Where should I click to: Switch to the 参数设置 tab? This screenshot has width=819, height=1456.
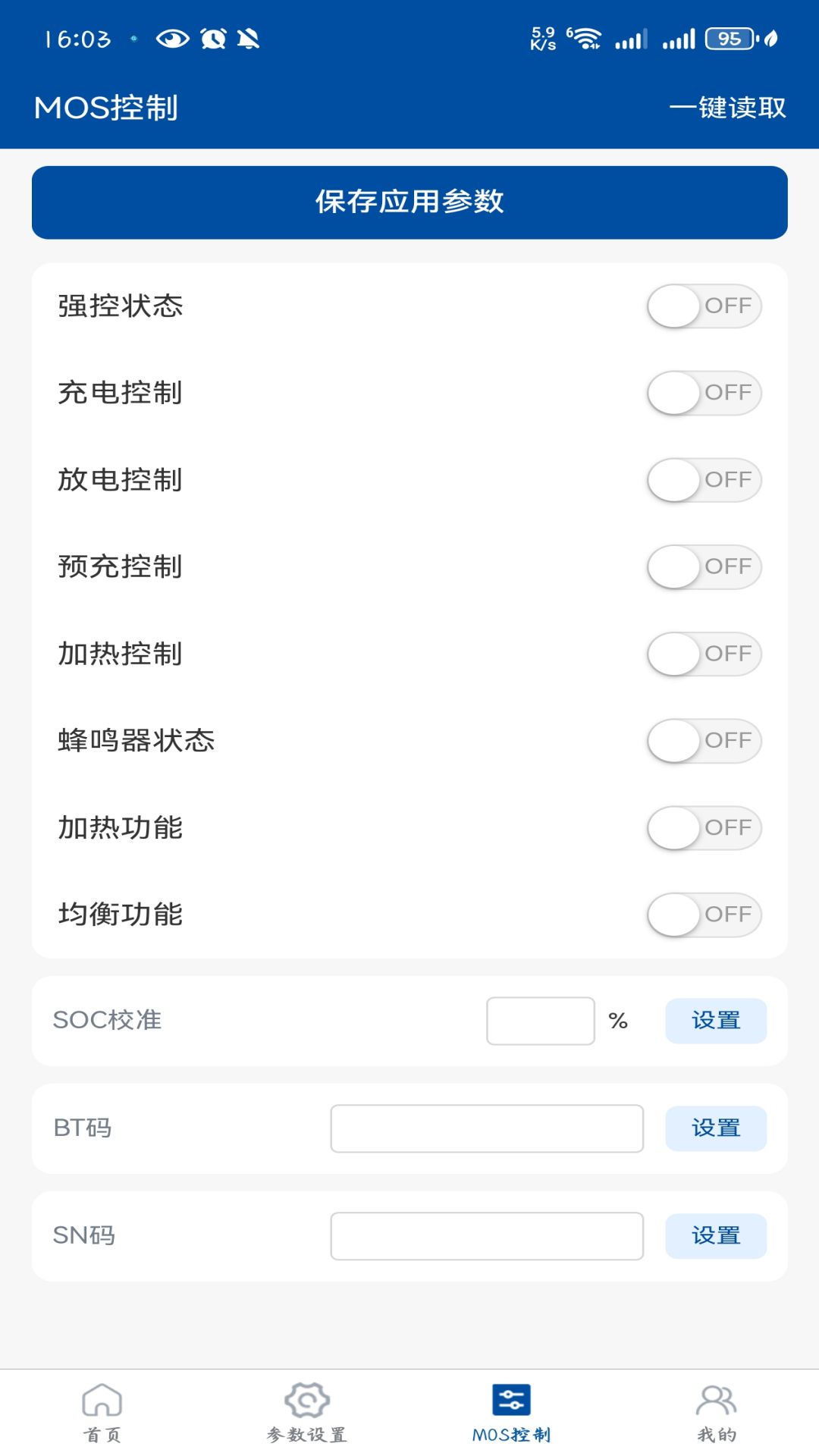tap(307, 1412)
